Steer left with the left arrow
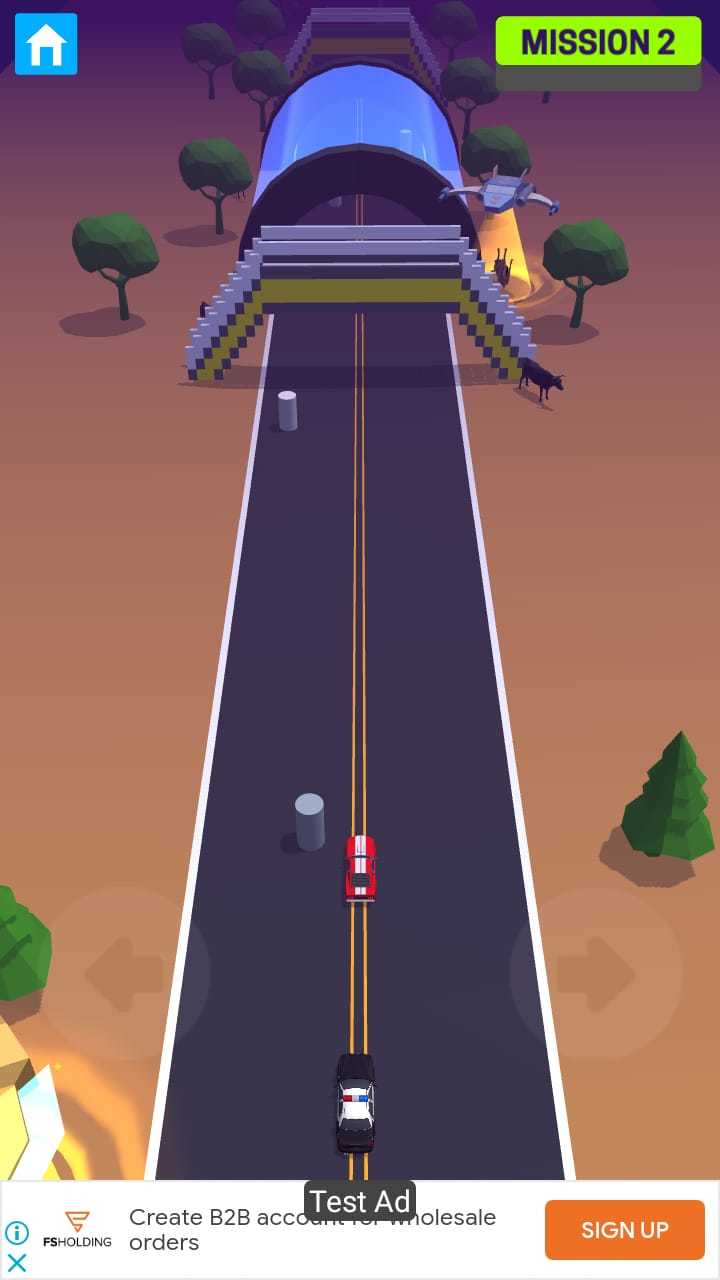This screenshot has width=720, height=1280. tap(124, 973)
